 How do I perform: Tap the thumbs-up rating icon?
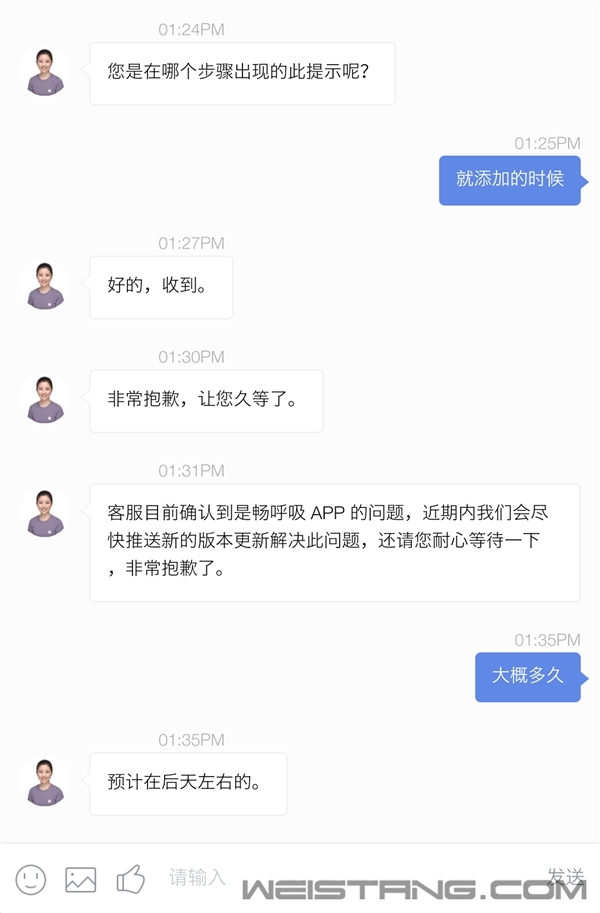coord(131,879)
